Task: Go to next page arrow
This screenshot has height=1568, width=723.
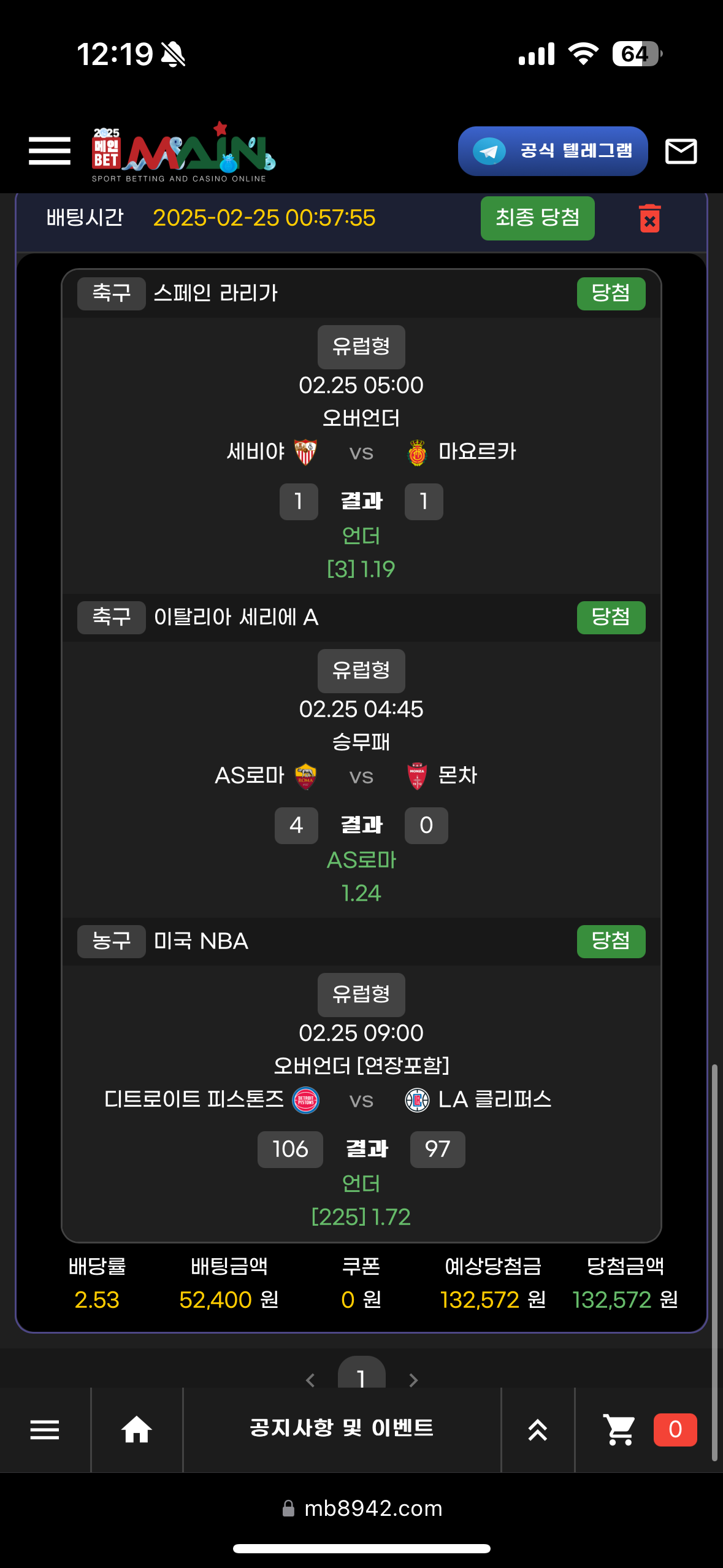Action: click(x=413, y=1380)
